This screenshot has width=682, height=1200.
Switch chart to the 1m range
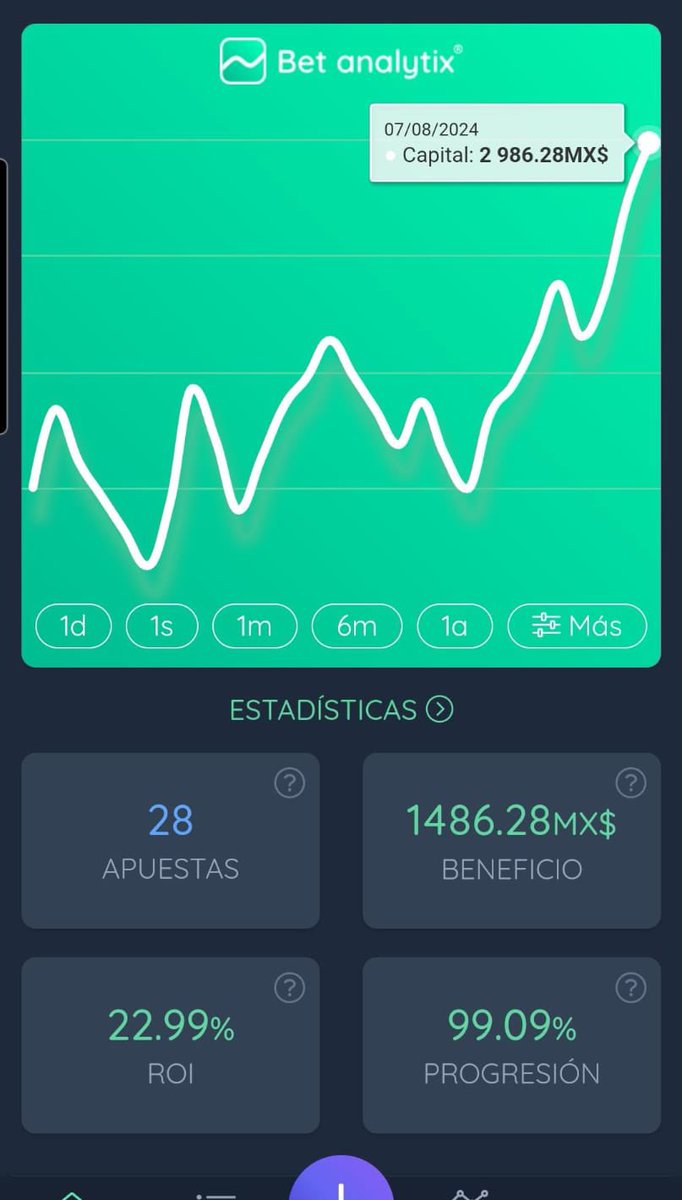(x=254, y=627)
